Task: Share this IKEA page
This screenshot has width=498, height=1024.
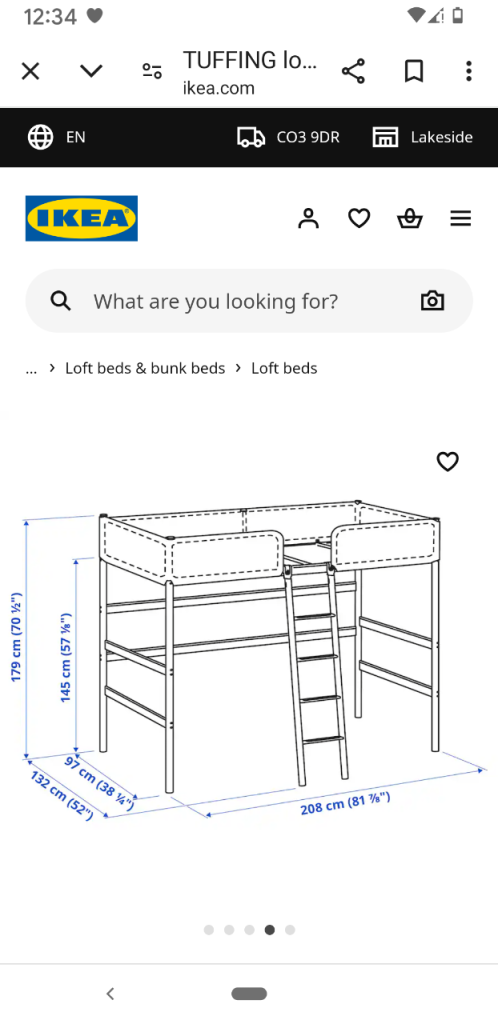Action: pyautogui.click(x=354, y=71)
